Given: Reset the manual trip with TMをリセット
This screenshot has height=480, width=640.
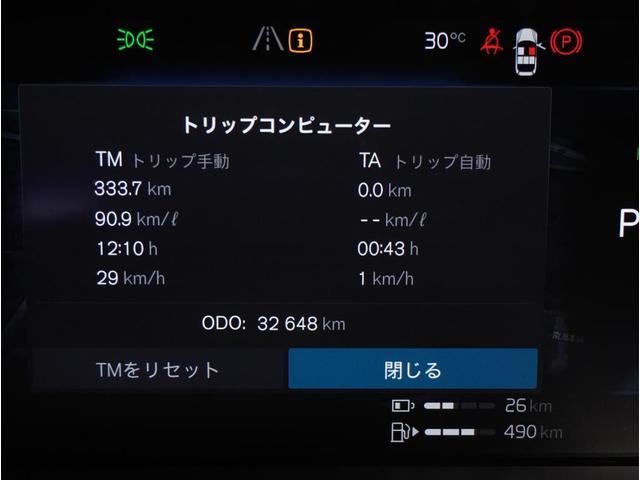Looking at the screenshot, I should (x=158, y=370).
